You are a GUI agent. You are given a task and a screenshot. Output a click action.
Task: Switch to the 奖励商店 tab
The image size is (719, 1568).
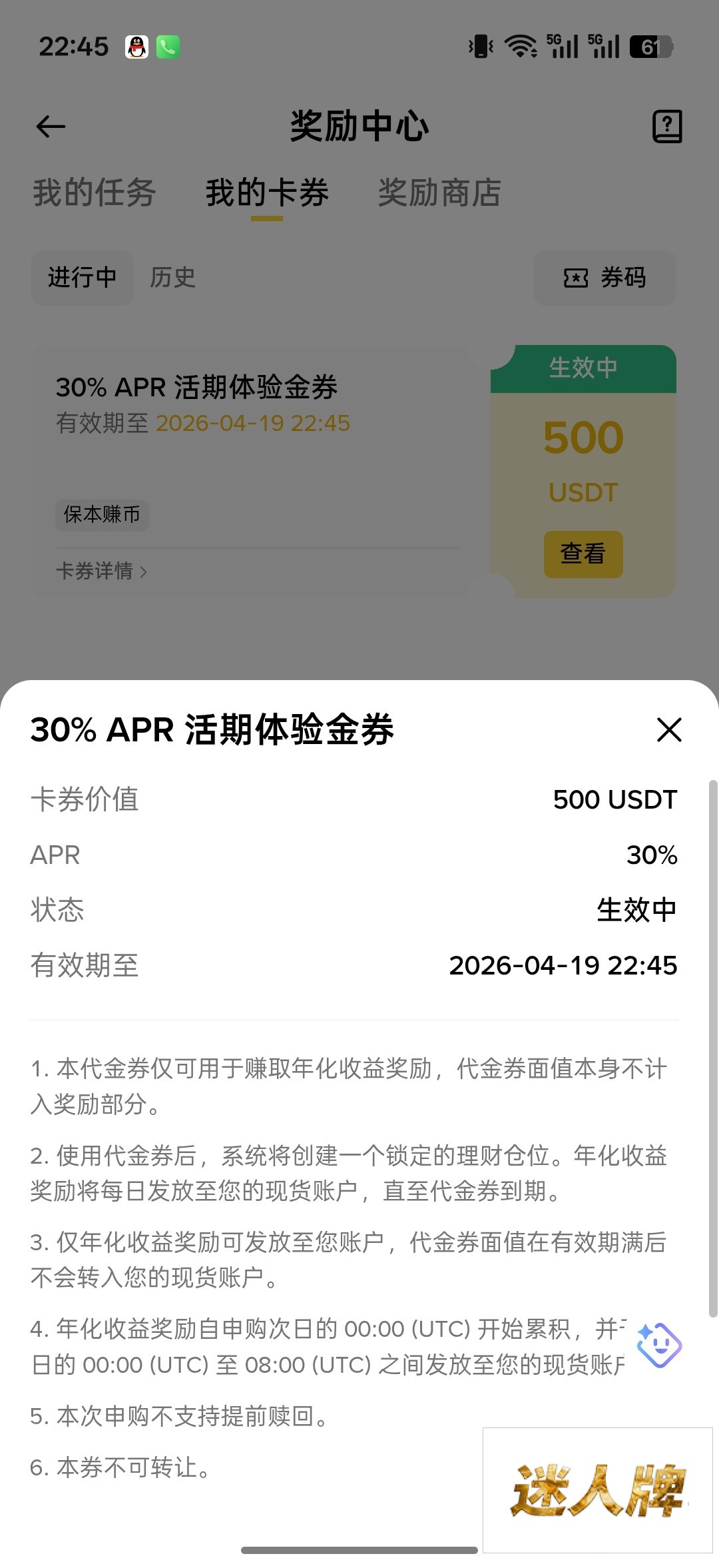click(439, 193)
